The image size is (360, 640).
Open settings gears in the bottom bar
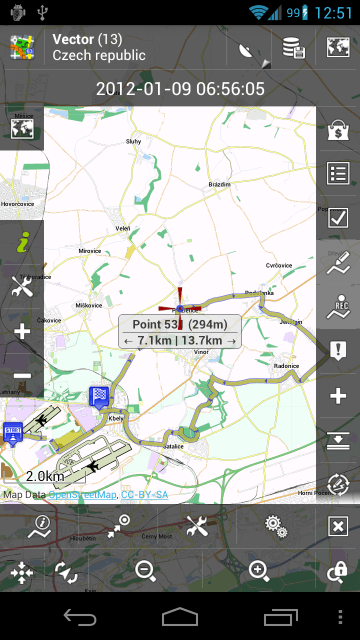click(x=276, y=526)
